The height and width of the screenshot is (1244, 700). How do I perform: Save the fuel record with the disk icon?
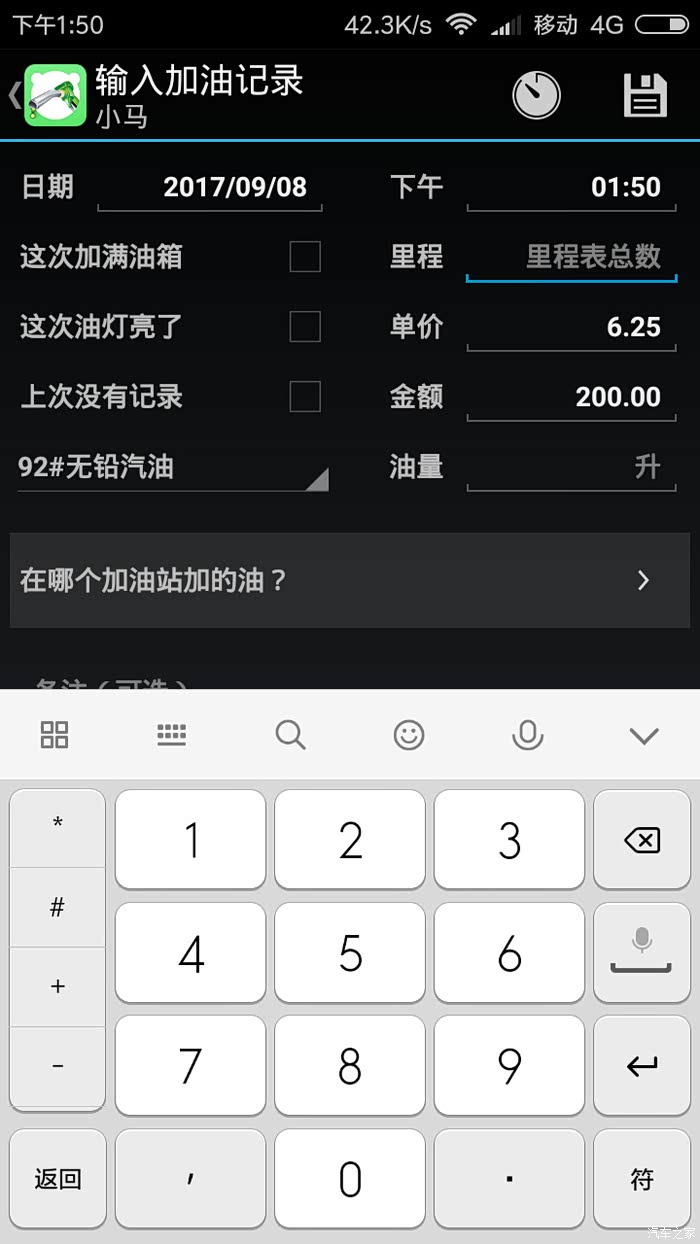click(645, 96)
